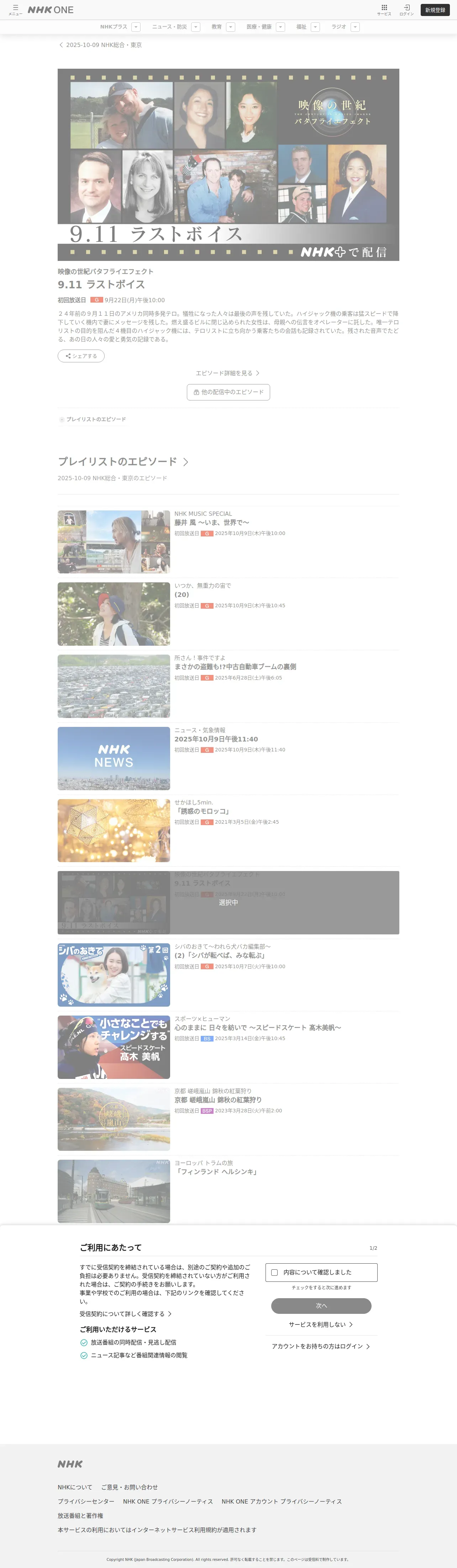Image resolution: width=457 pixels, height=1568 pixels.
Task: Tap the 次へ button
Action: click(321, 1306)
